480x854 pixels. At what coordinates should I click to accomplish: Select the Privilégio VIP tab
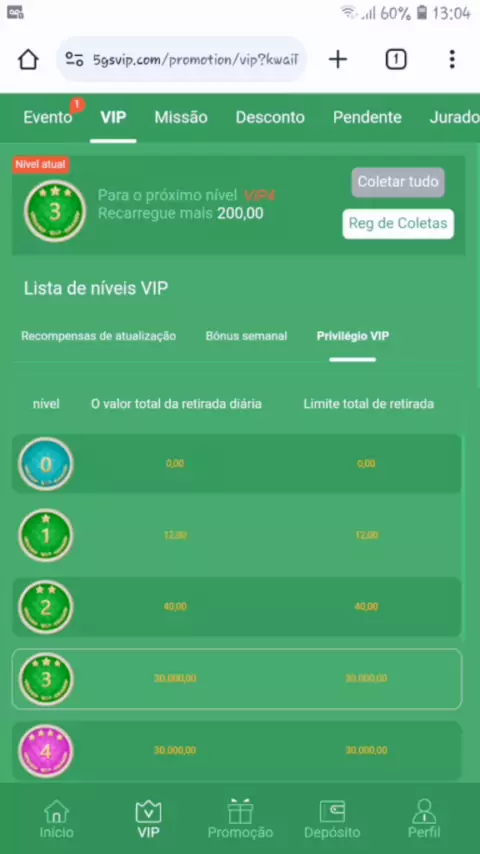[353, 336]
